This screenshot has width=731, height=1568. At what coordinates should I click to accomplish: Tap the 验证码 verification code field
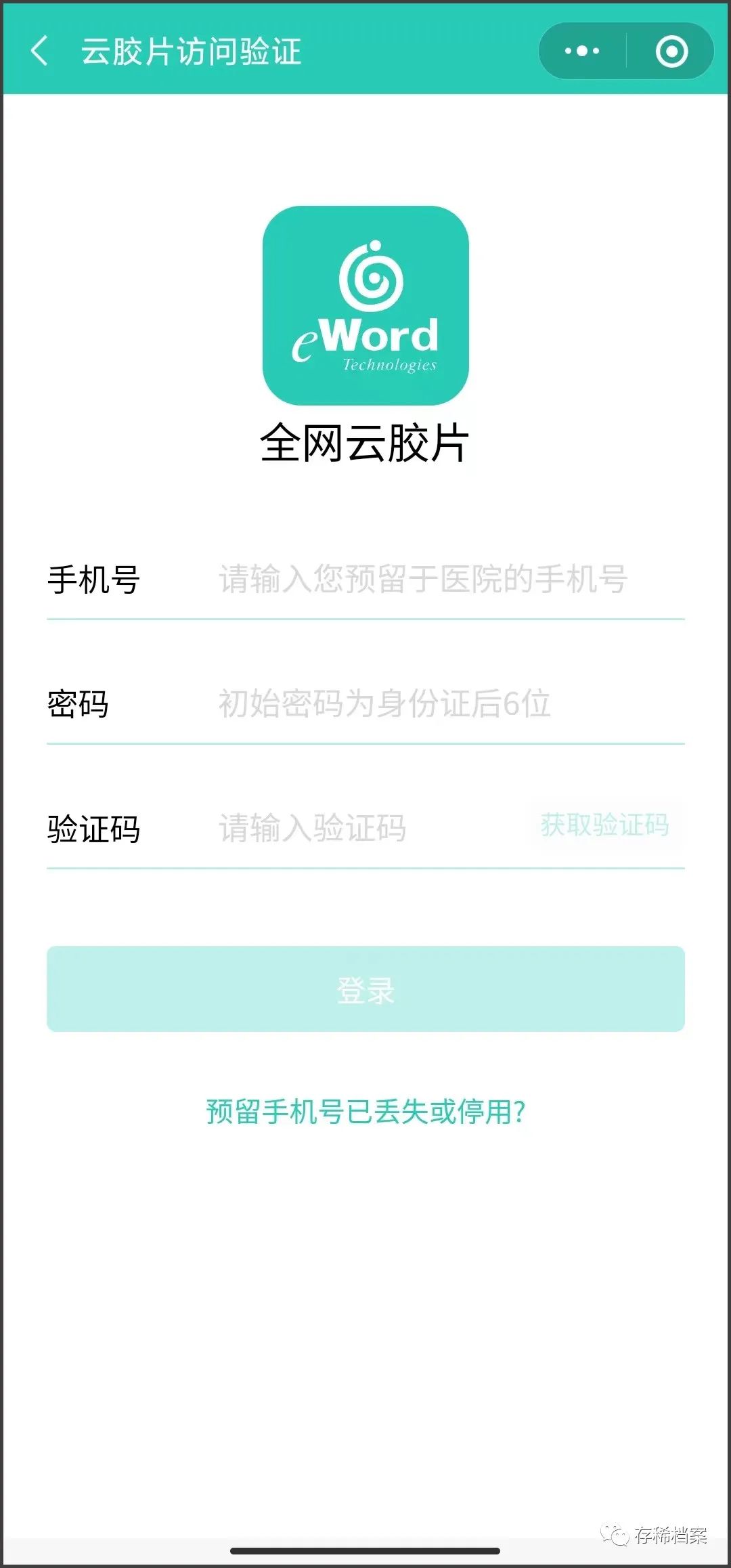(x=365, y=828)
